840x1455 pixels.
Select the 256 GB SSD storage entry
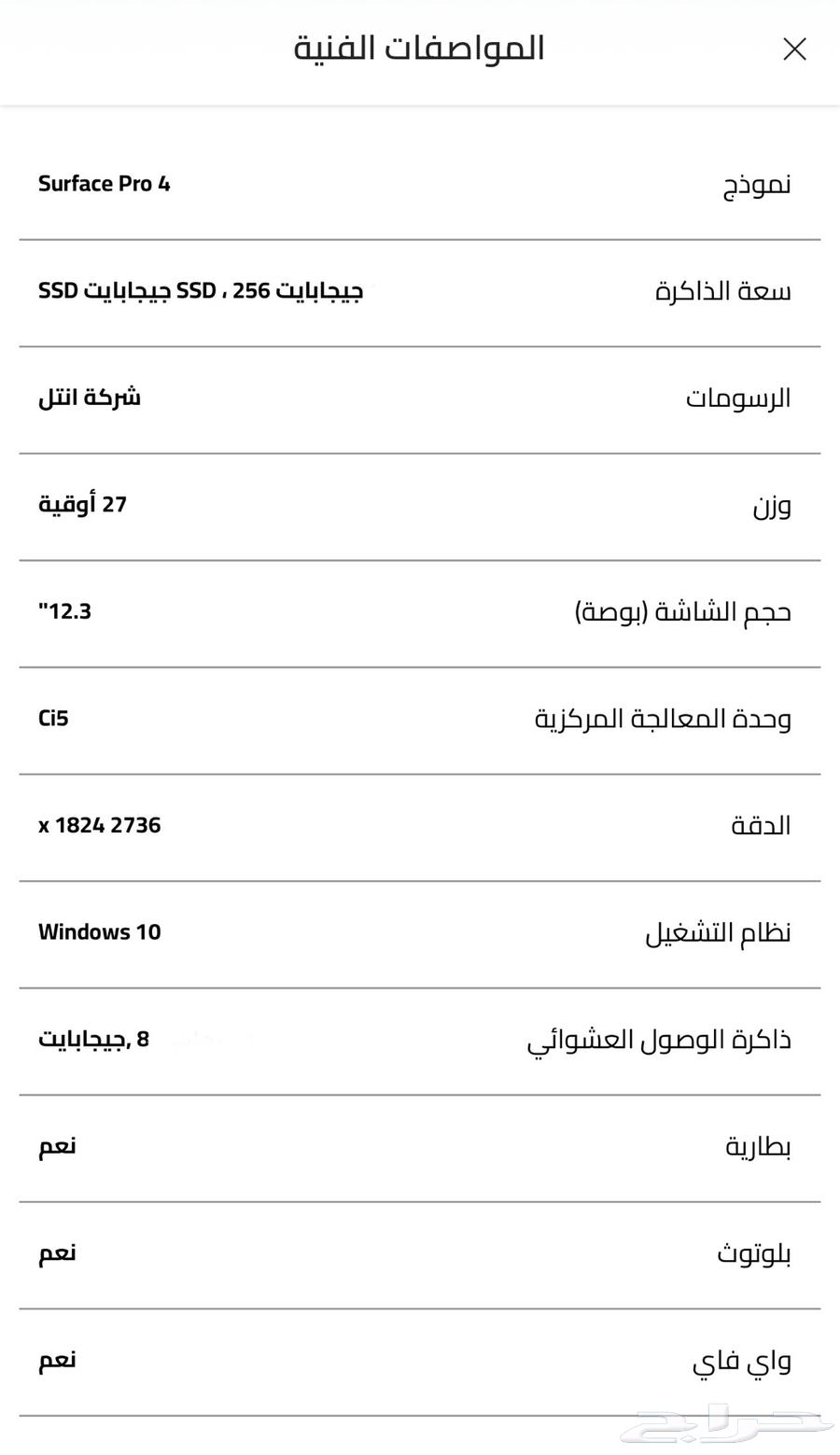(201, 290)
